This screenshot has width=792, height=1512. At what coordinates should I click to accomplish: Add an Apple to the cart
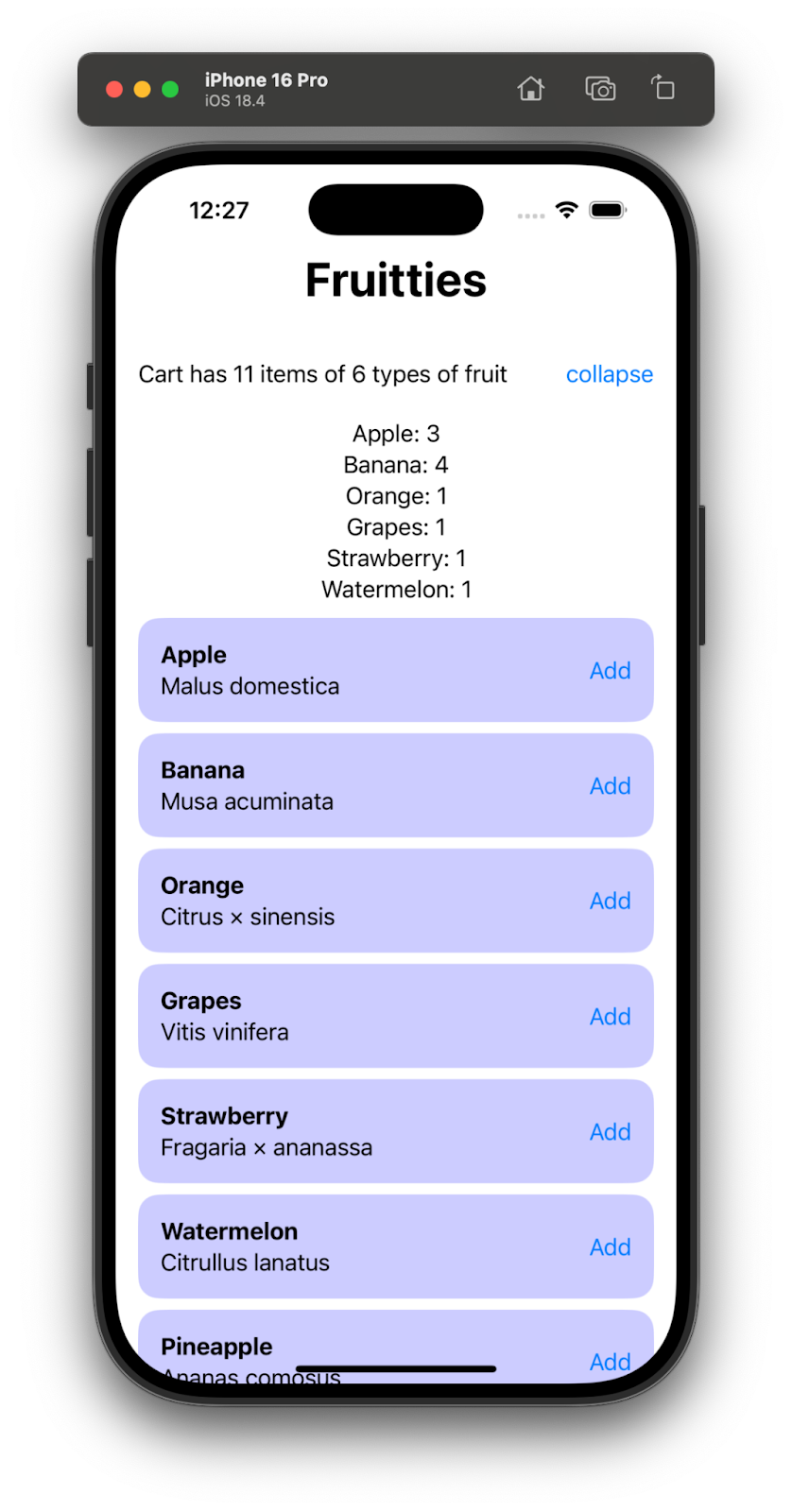click(610, 671)
